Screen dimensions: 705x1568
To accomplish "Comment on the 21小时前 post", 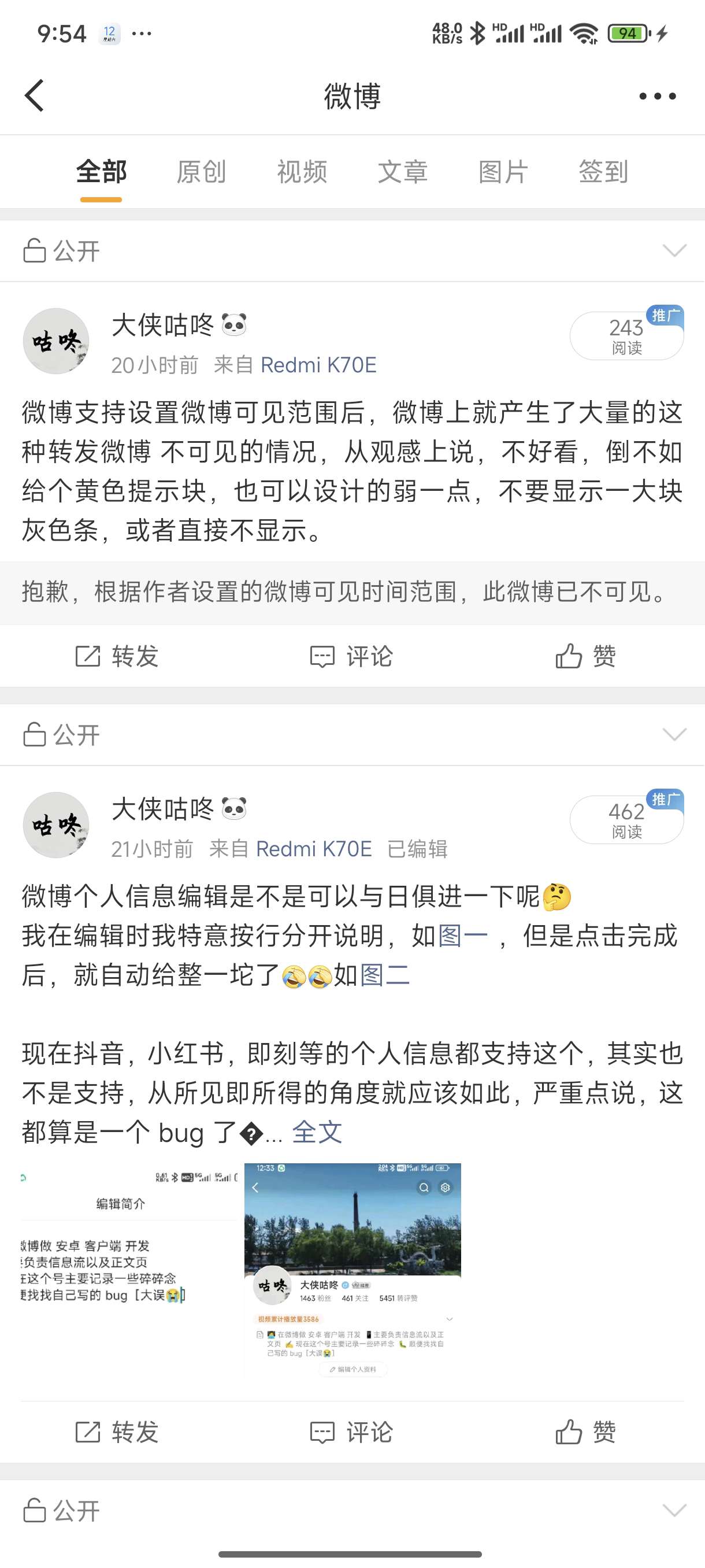I will (351, 1432).
